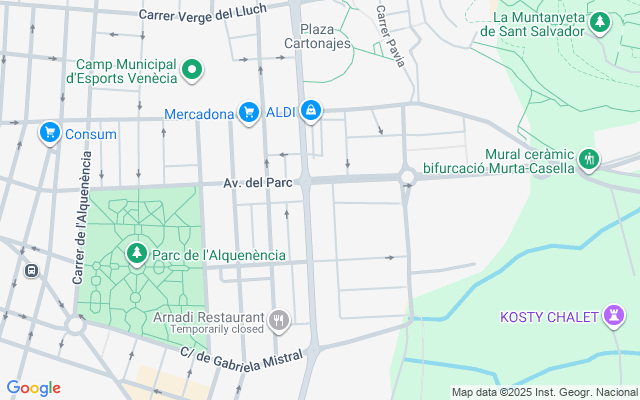Select La Muntanyeta de Sant Salvador marker
640x400 pixels.
coord(600,23)
